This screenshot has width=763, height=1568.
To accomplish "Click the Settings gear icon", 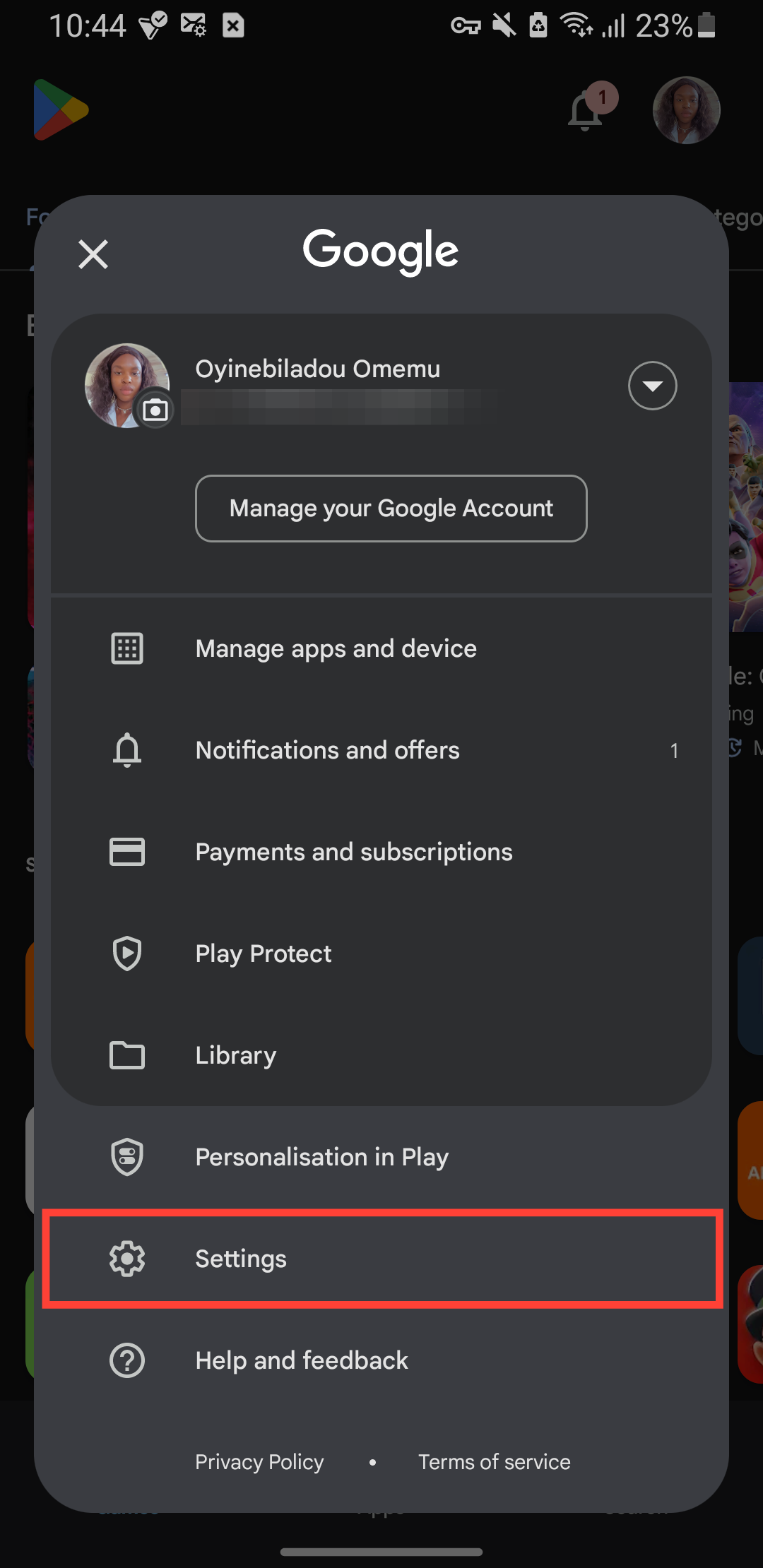I will (127, 1258).
